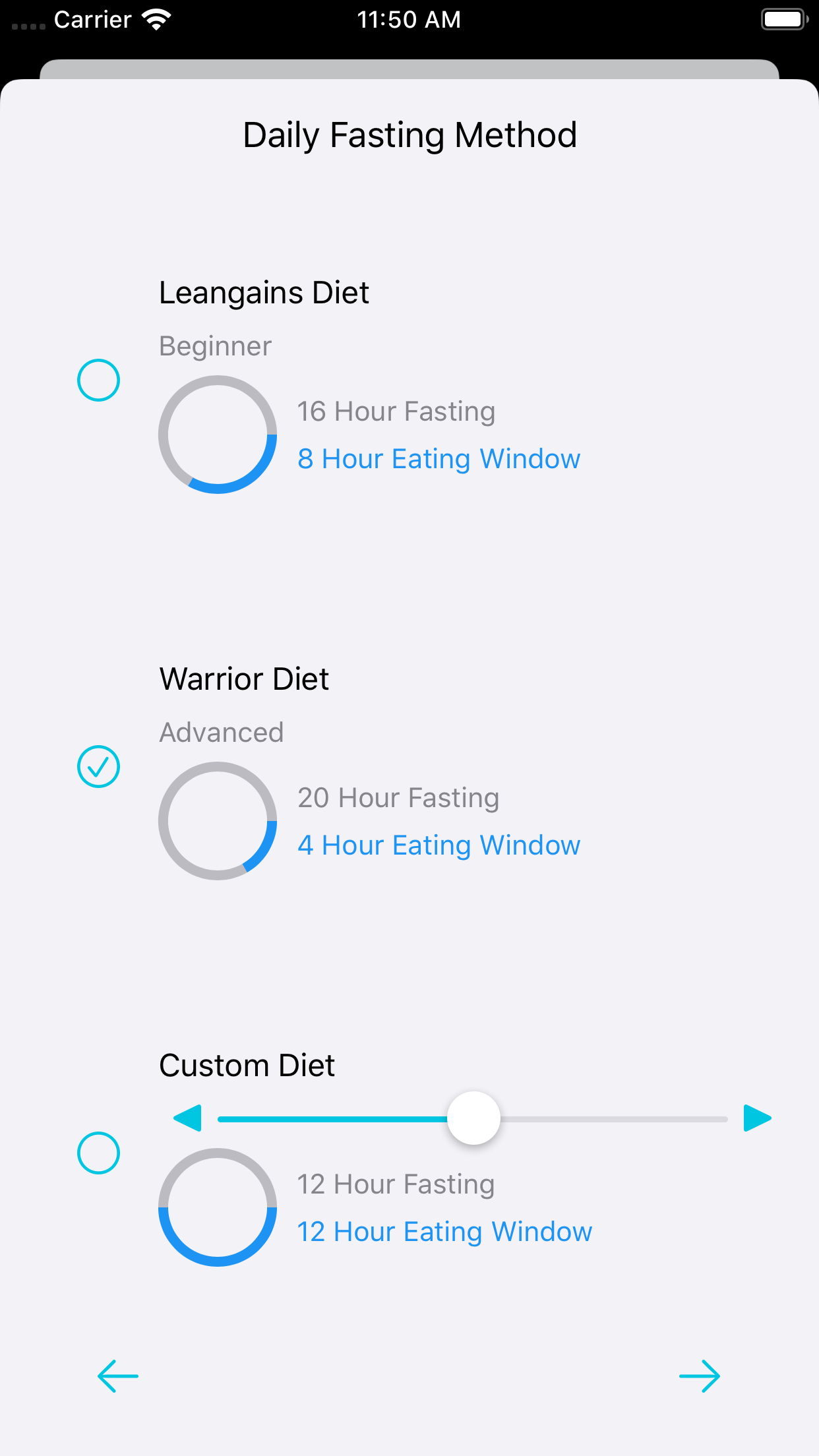Decrease custom fasting hours with left triangle
This screenshot has height=1456, width=819.
[x=188, y=1118]
